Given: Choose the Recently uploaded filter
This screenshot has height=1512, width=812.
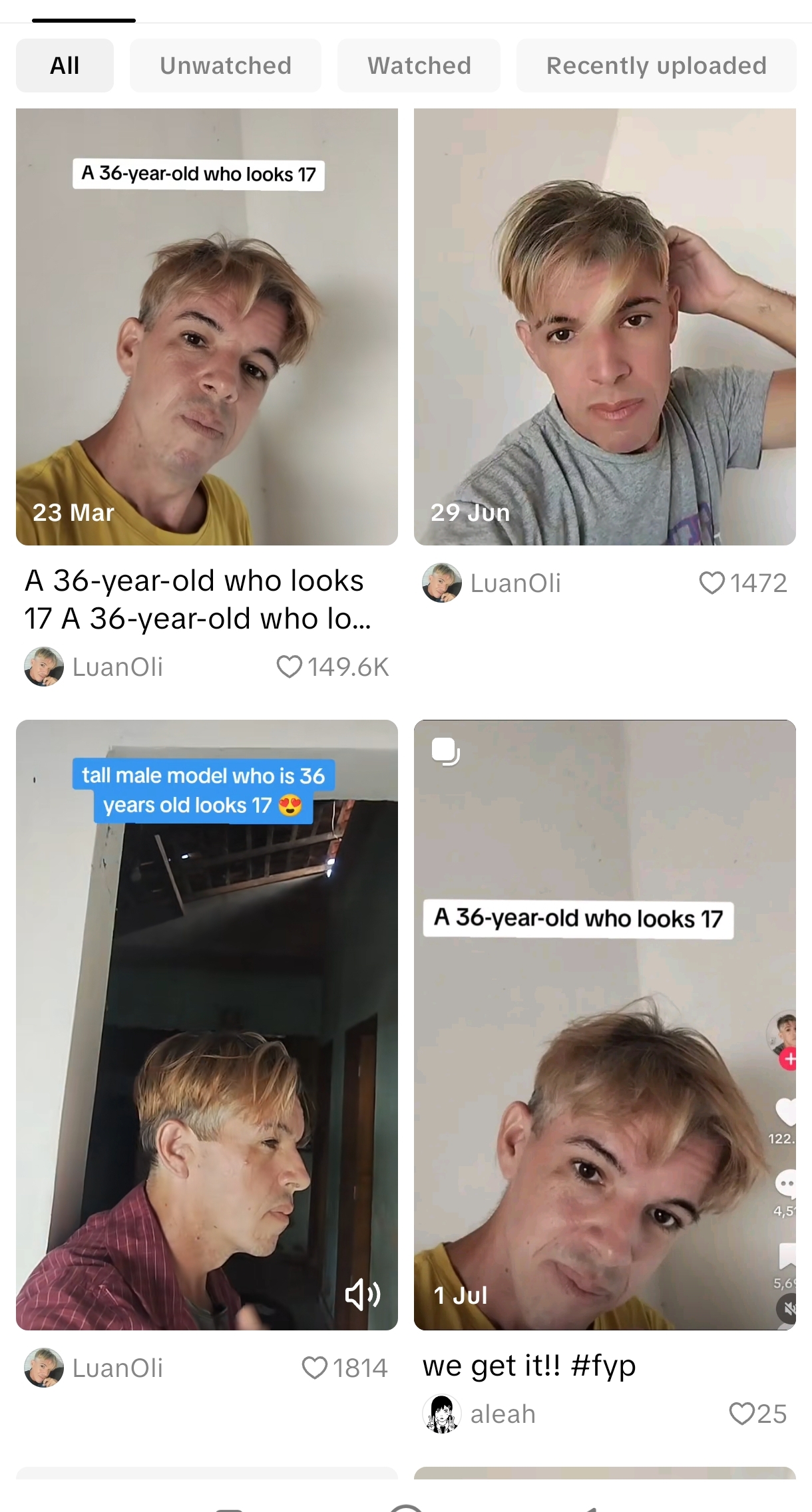Looking at the screenshot, I should point(656,65).
